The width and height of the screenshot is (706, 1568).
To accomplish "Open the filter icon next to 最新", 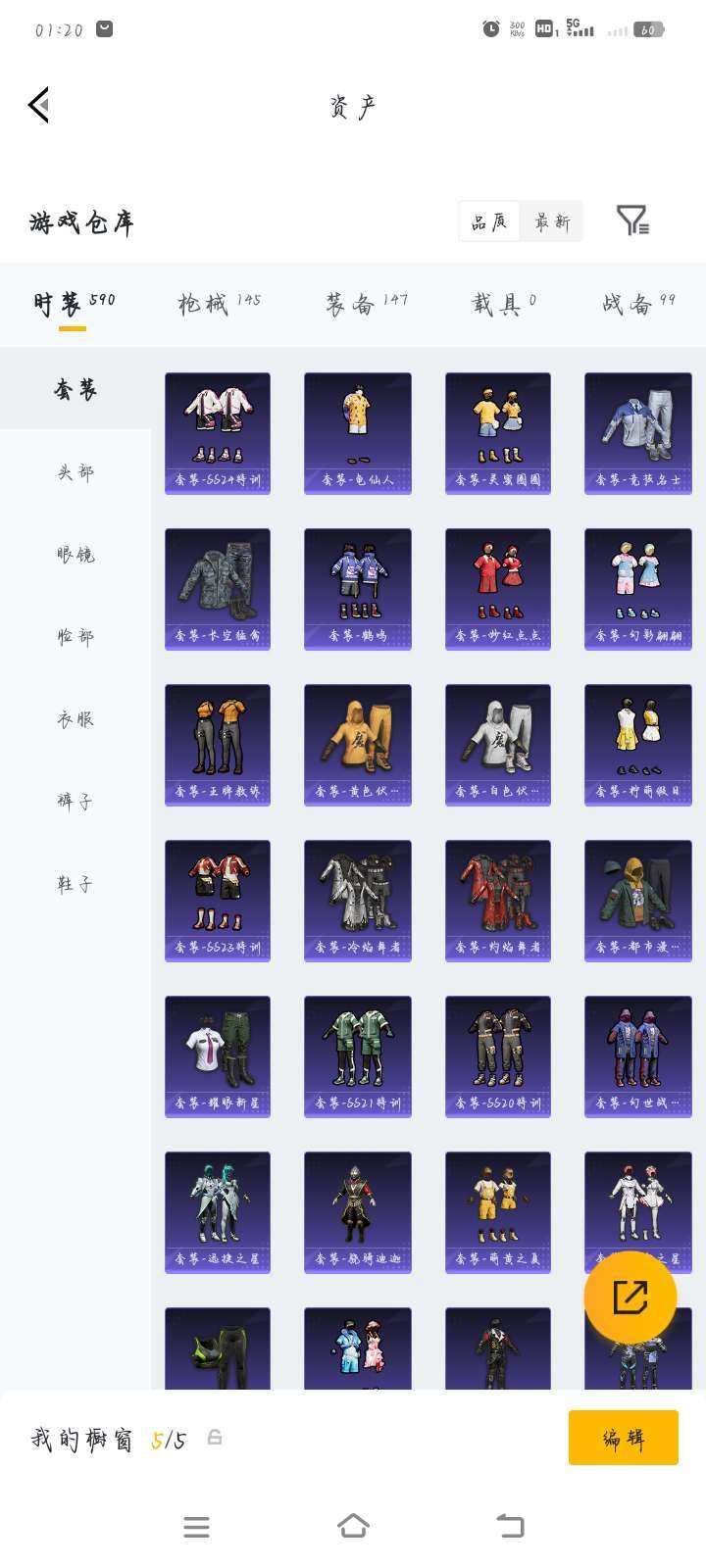I will 632,220.
